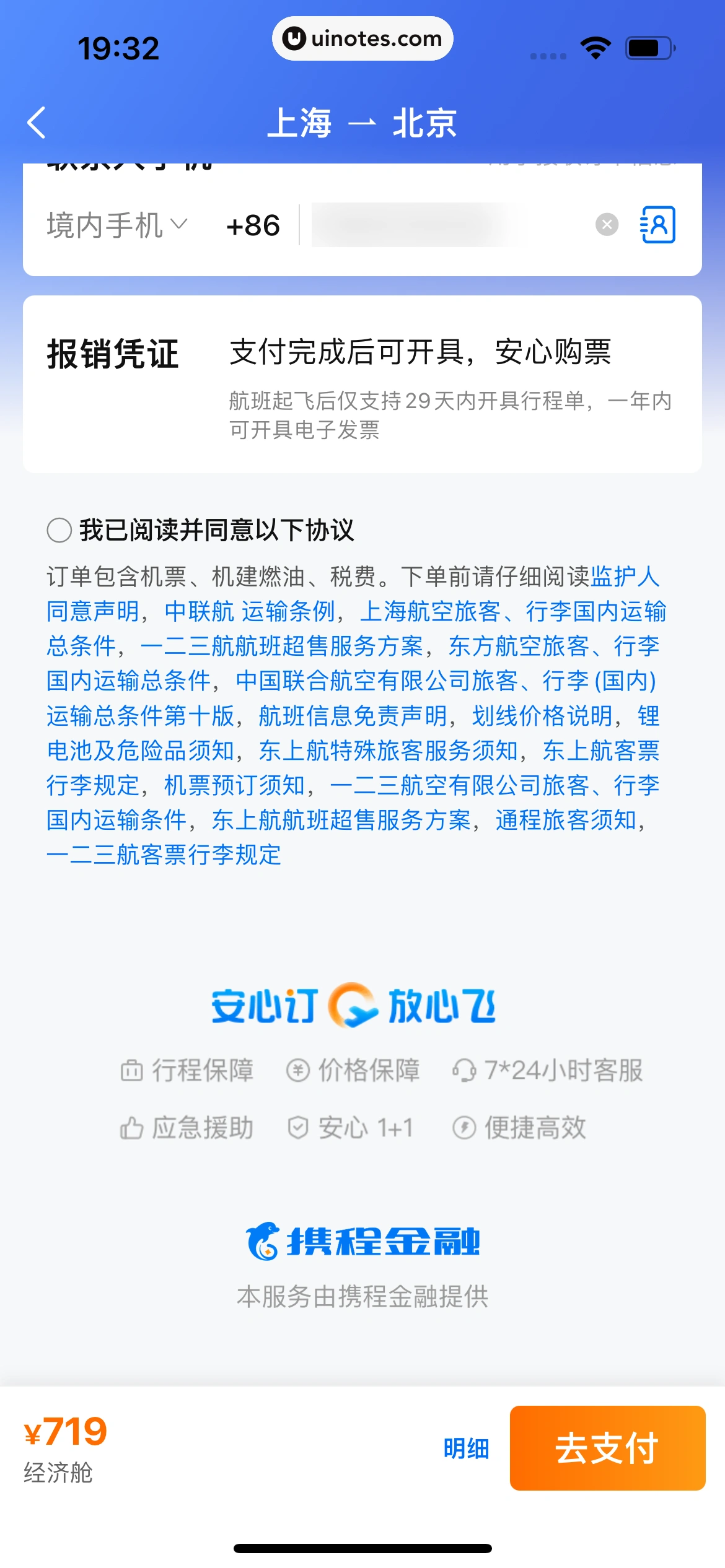
Task: Open contacts picker icon
Action: point(657,224)
